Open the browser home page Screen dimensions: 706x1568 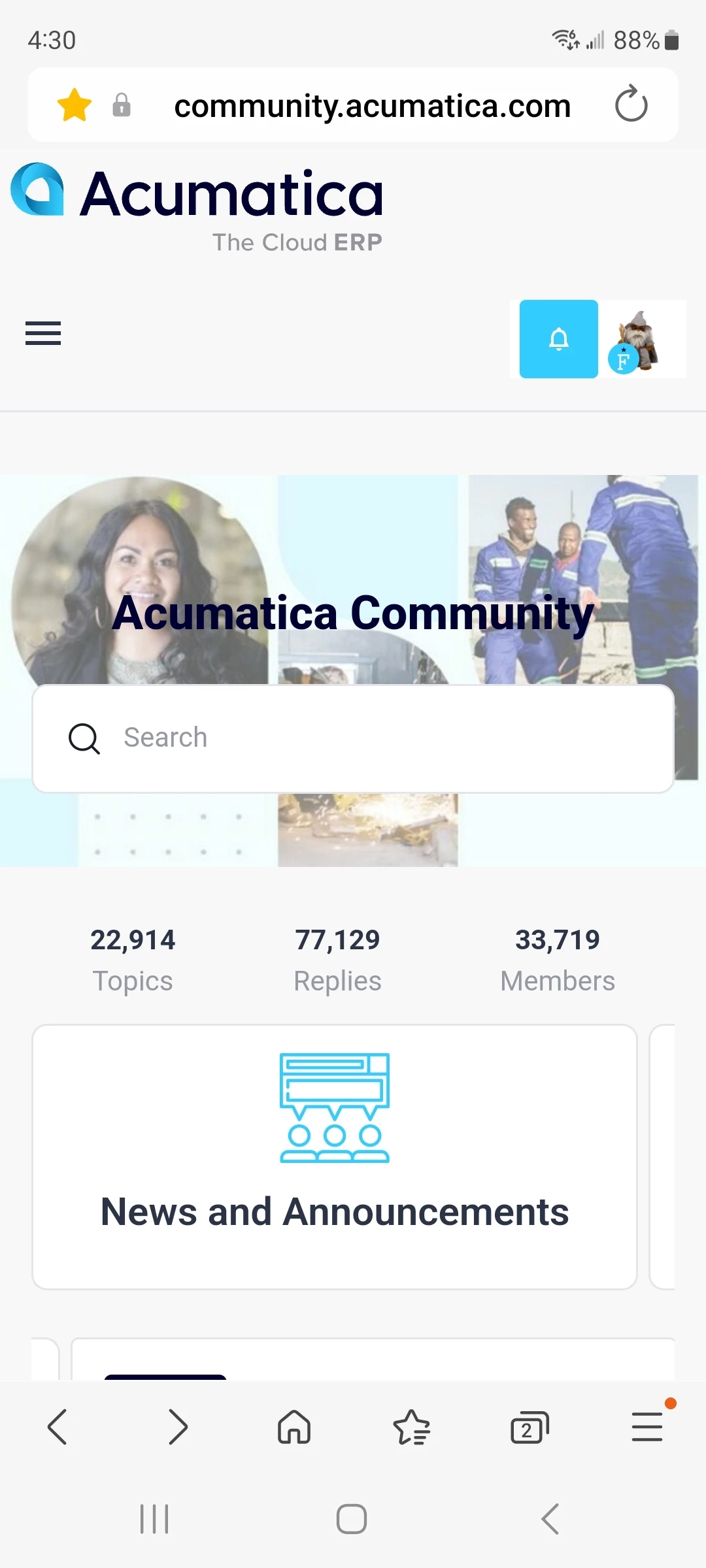[x=294, y=1427]
